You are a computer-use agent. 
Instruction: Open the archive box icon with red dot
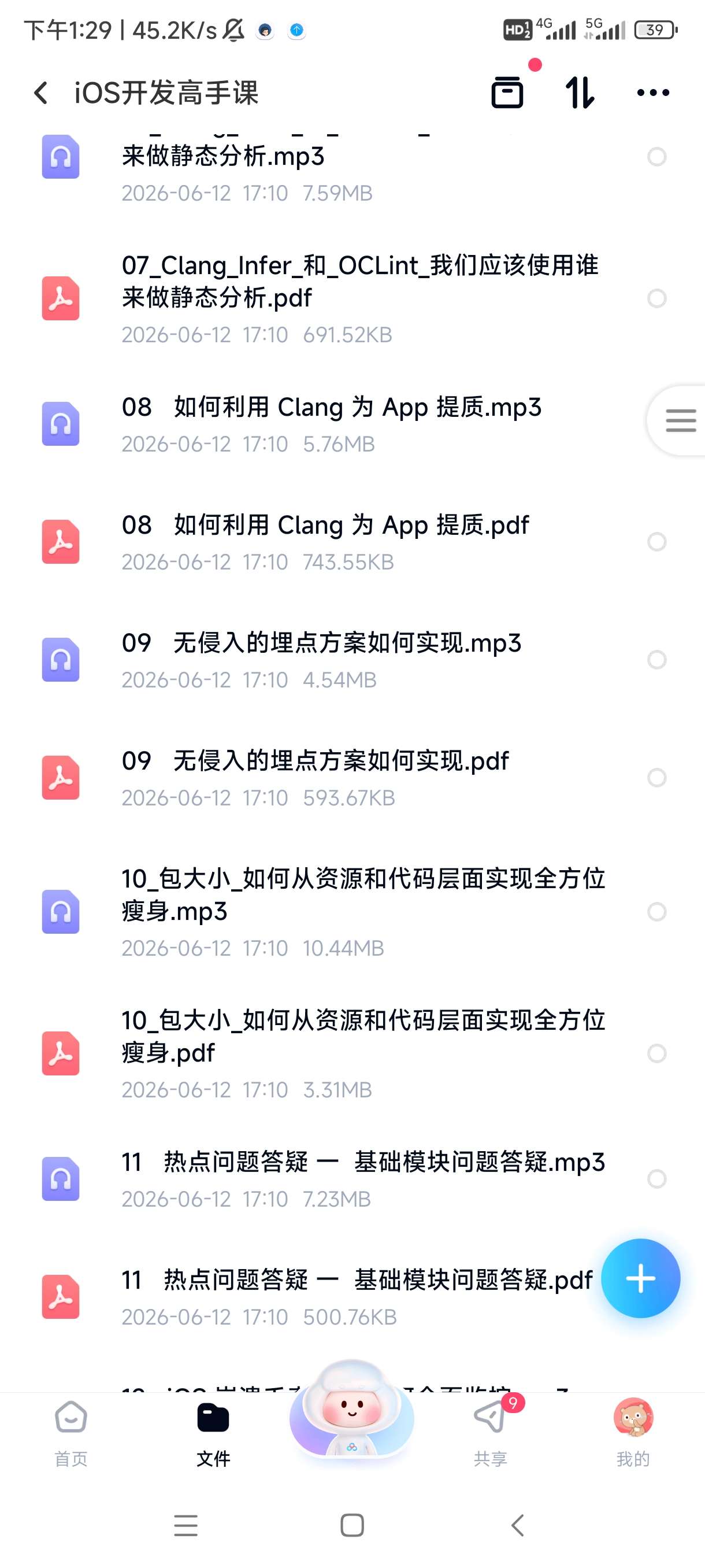click(x=507, y=93)
